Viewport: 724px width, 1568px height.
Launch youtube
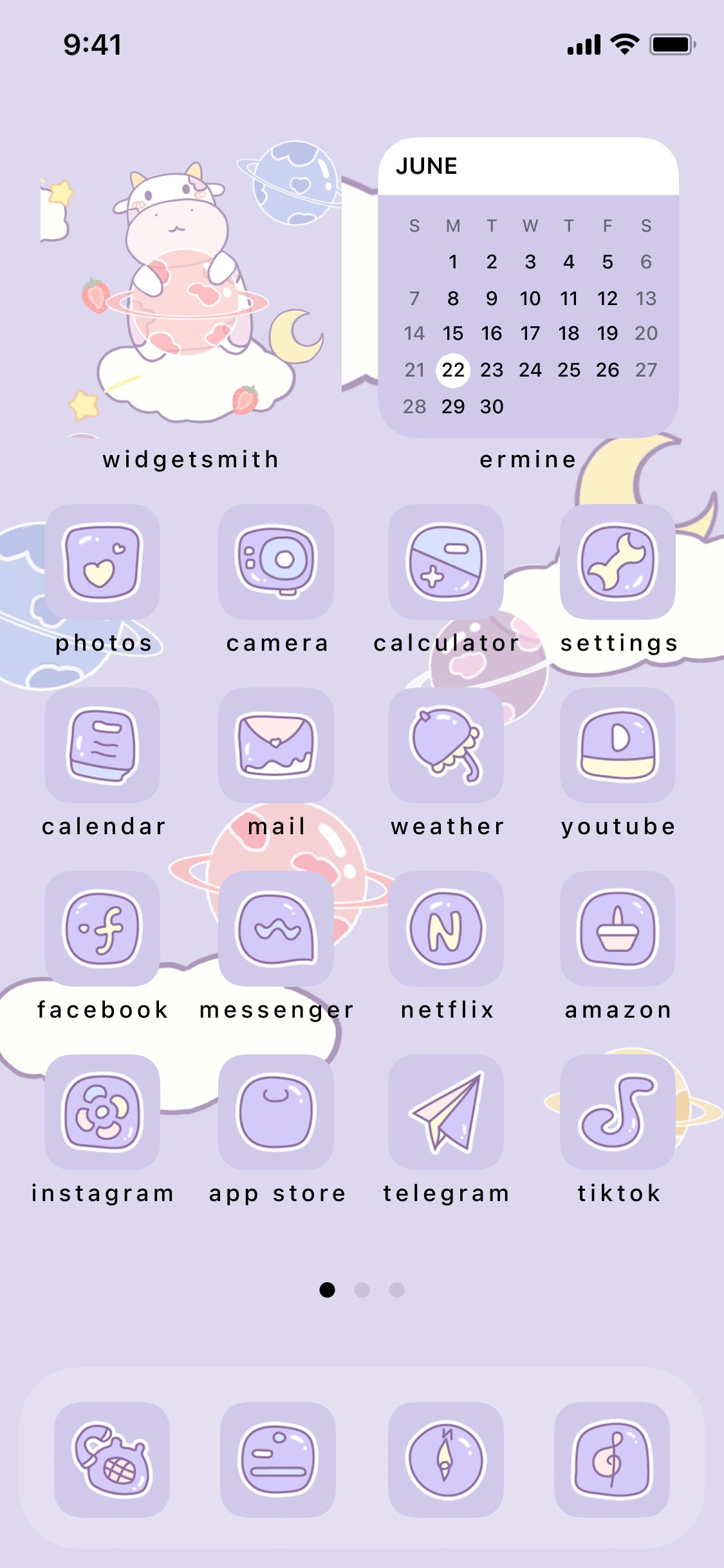coord(618,745)
